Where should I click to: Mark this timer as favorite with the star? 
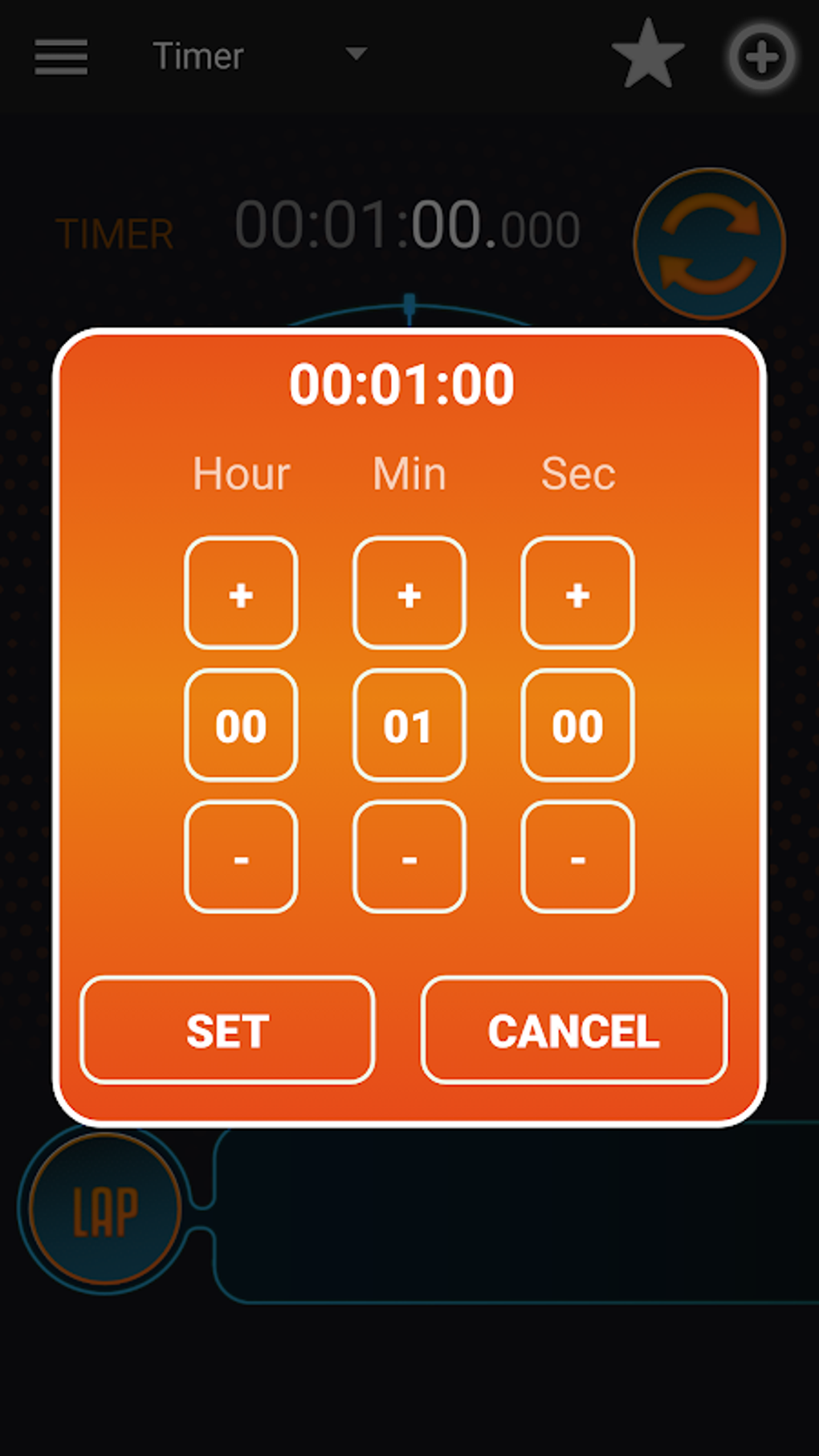click(646, 55)
